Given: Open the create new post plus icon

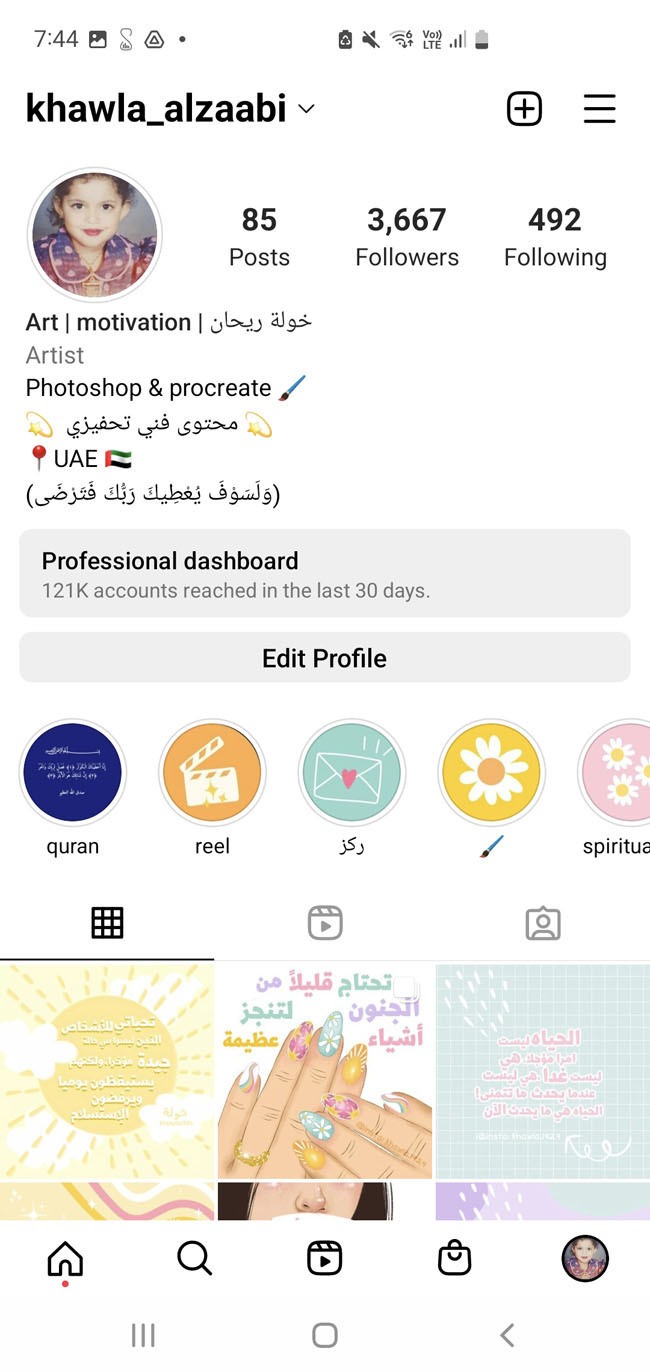Looking at the screenshot, I should 524,109.
